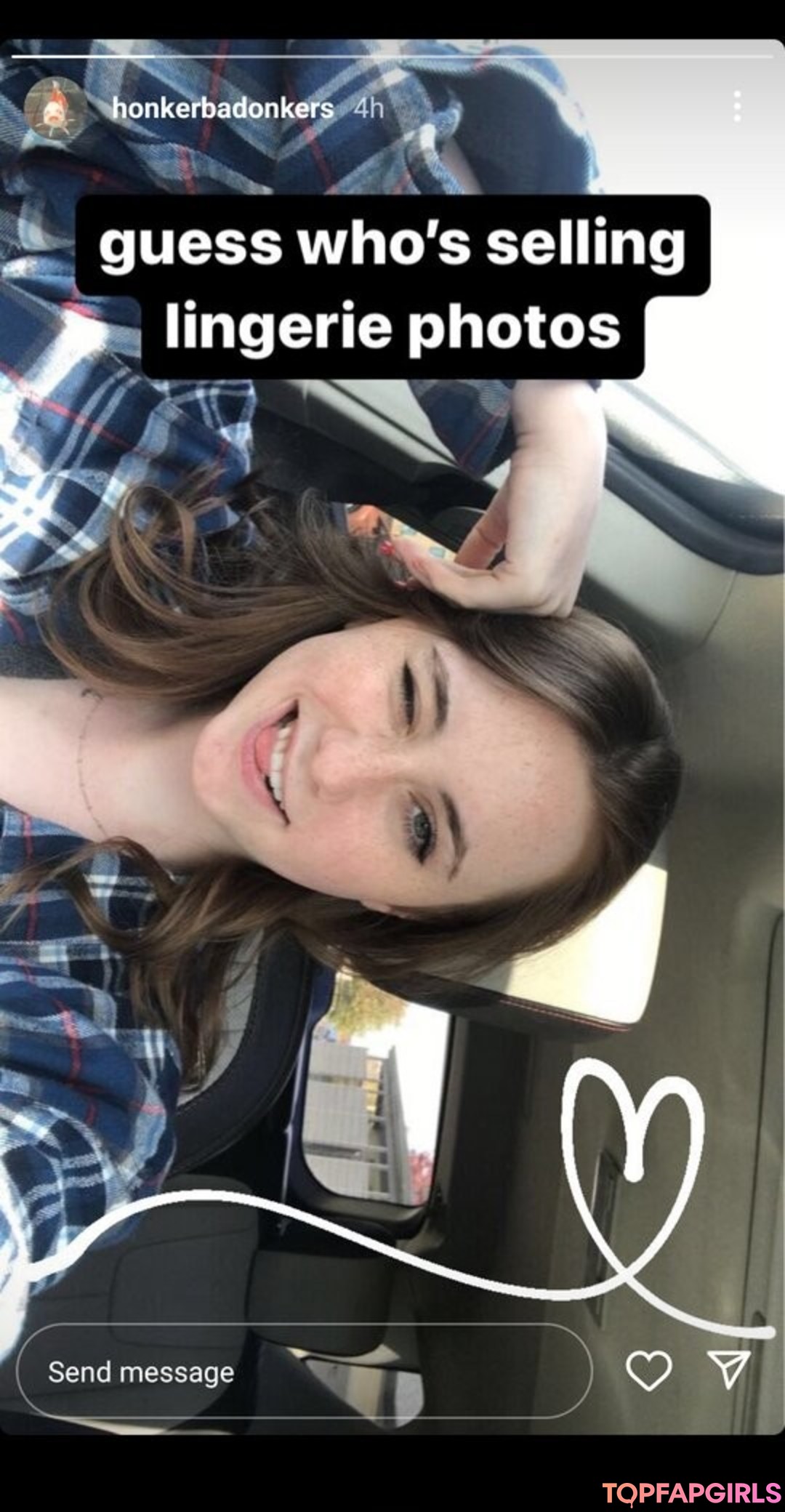
Task: Like this story with the heart
Action: coord(648,1370)
